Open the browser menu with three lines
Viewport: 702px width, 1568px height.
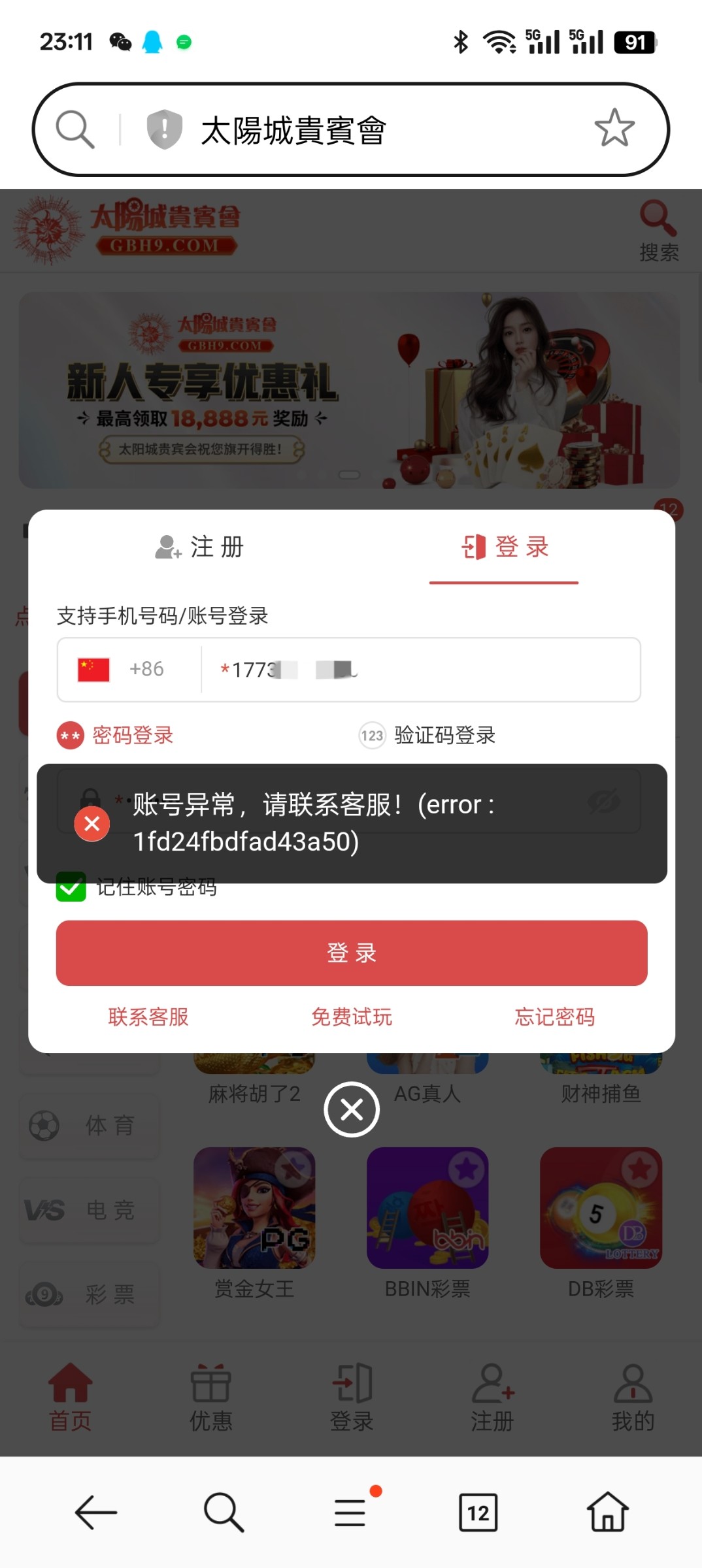coord(350,1512)
